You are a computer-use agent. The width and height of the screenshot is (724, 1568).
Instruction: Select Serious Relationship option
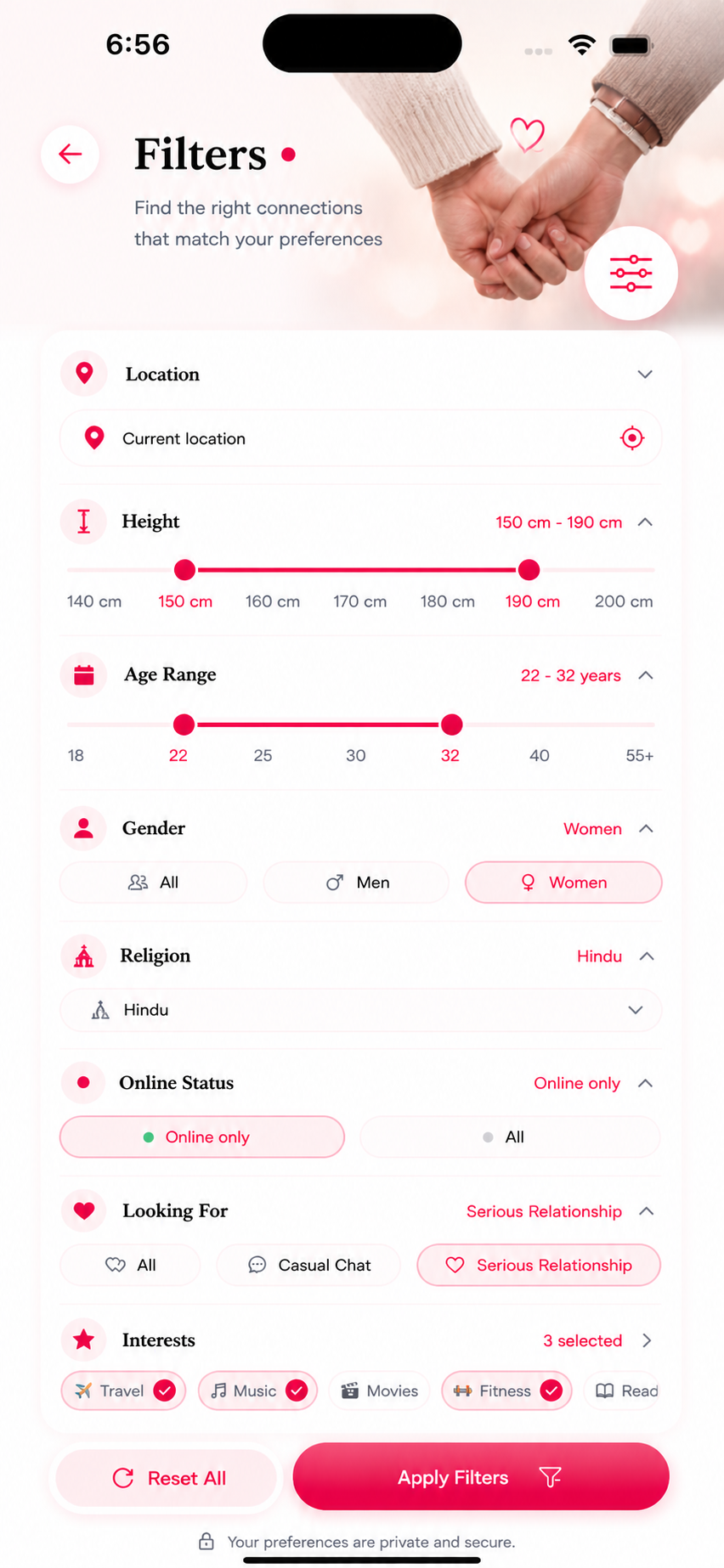click(539, 1265)
